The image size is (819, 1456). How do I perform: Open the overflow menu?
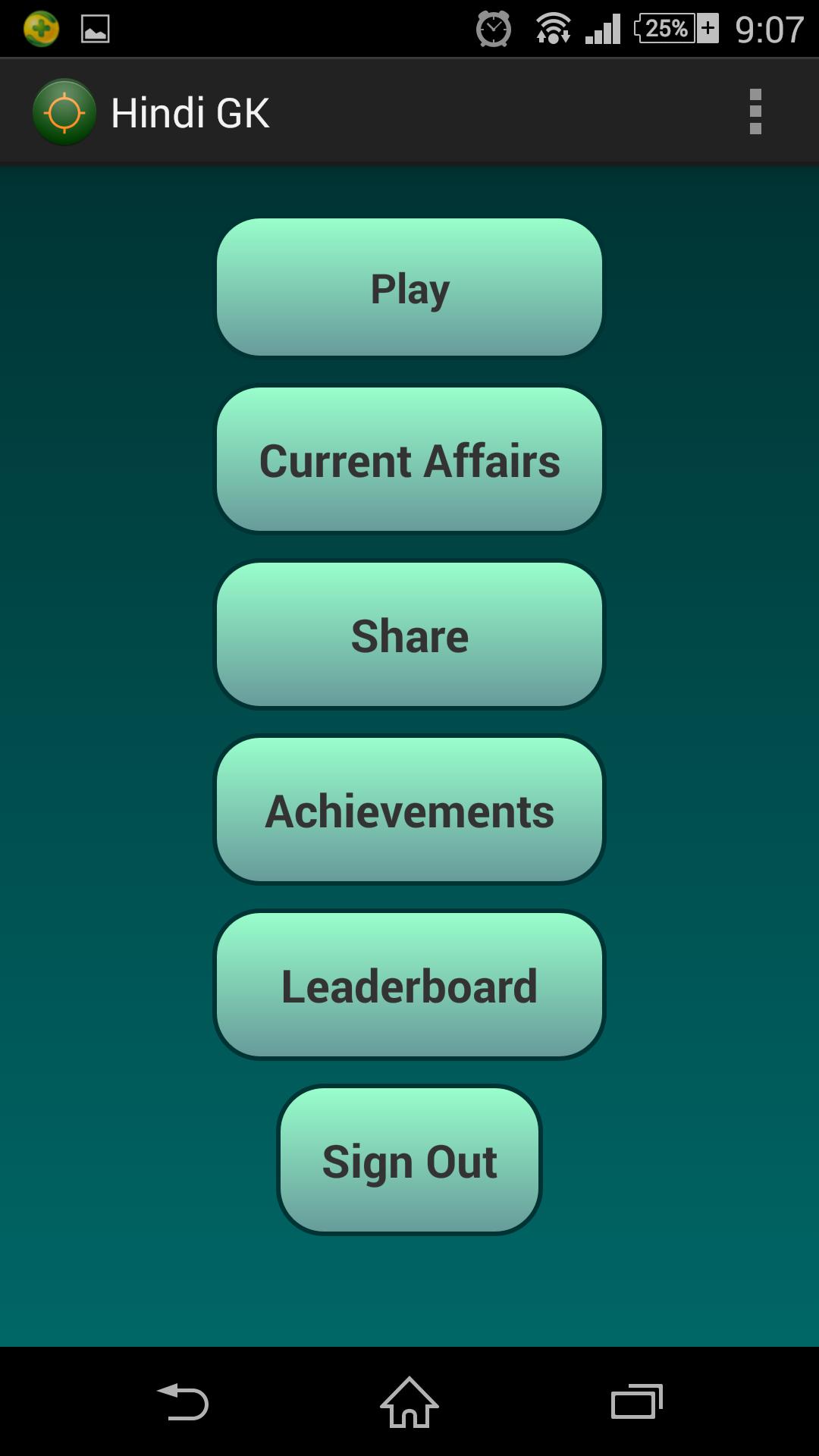[x=755, y=112]
